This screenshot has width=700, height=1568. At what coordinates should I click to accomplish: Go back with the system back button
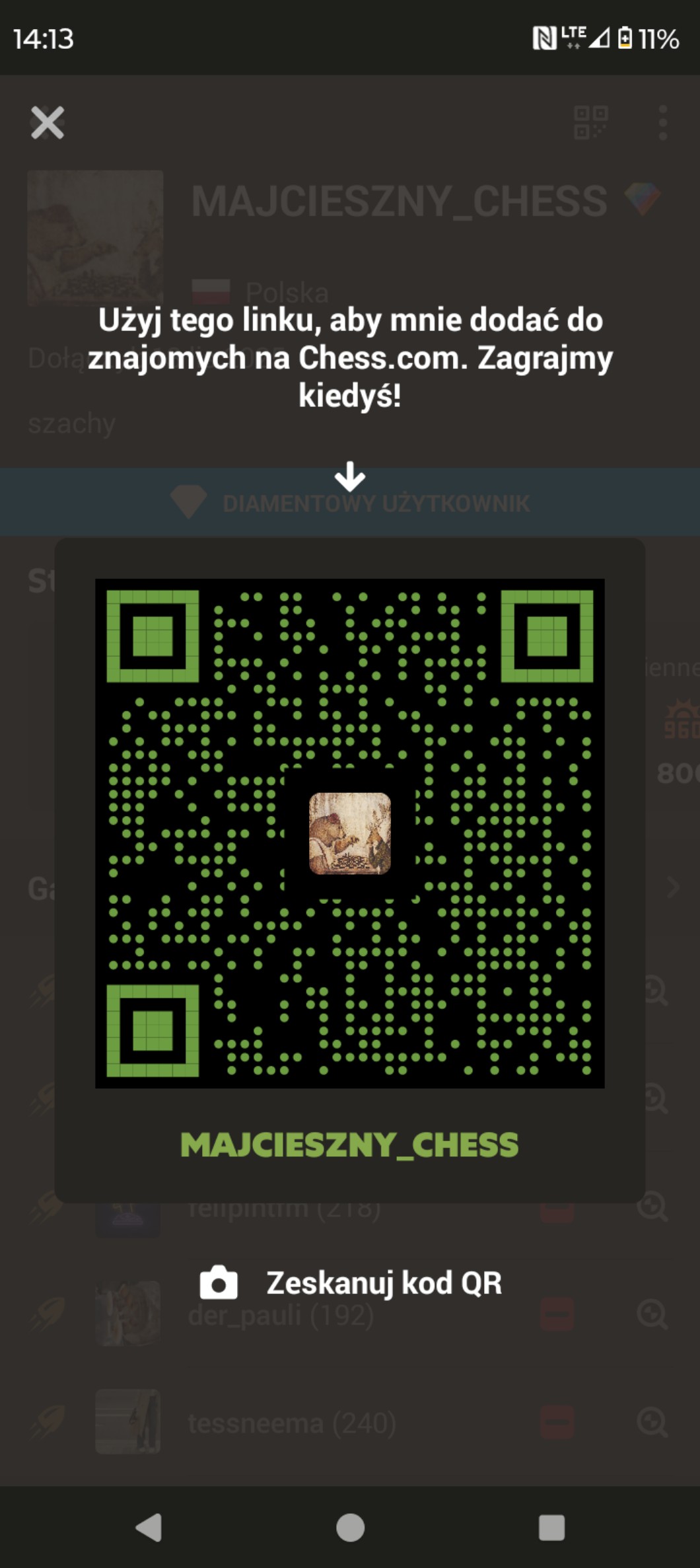click(x=149, y=1527)
